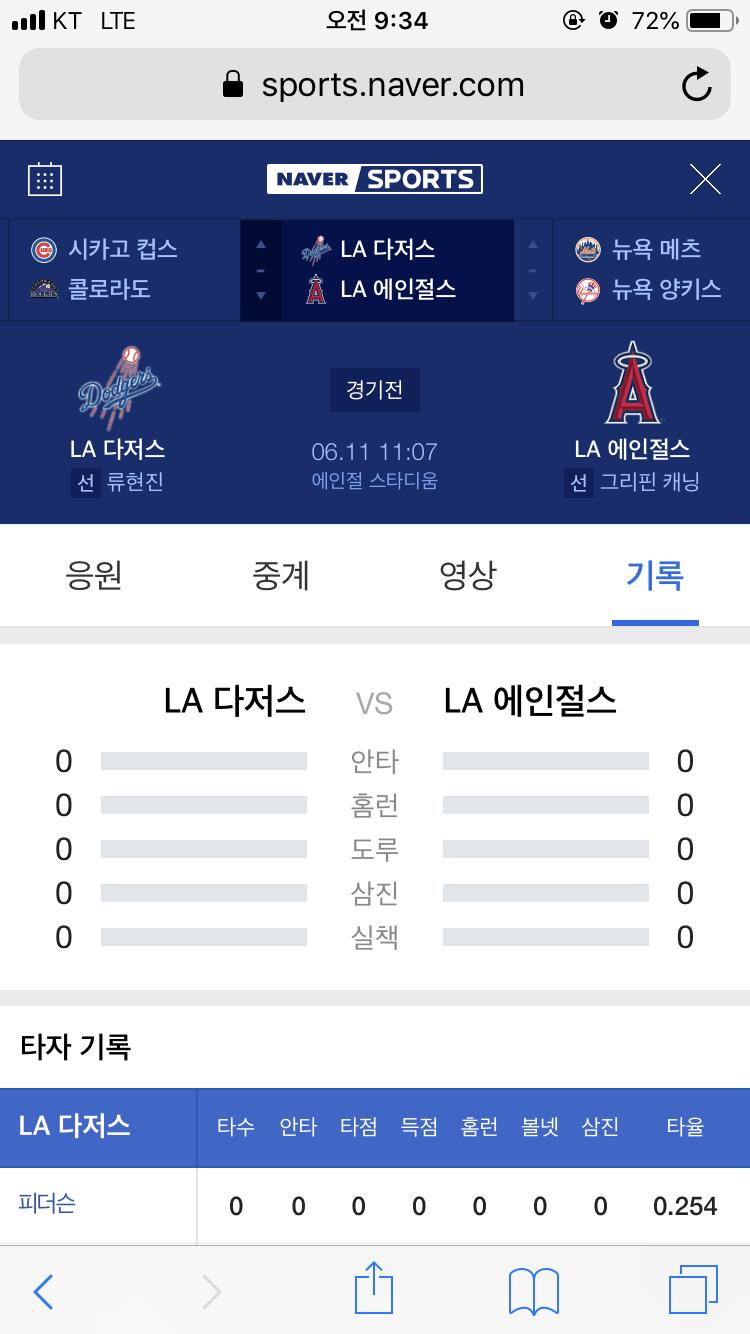Tap the sports.naver.com address bar
This screenshot has height=1334, width=750.
click(x=375, y=86)
